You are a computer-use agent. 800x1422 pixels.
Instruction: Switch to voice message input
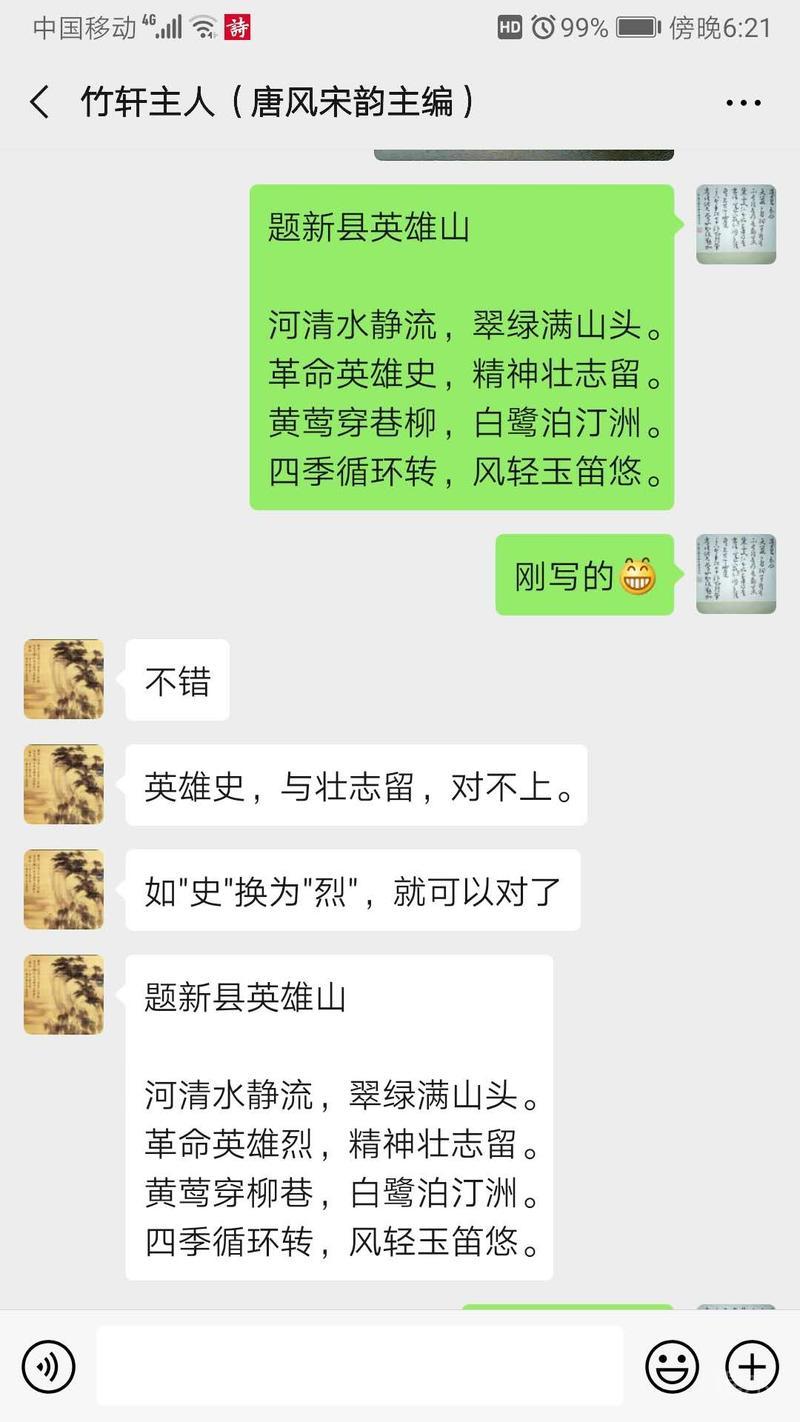pos(48,1366)
